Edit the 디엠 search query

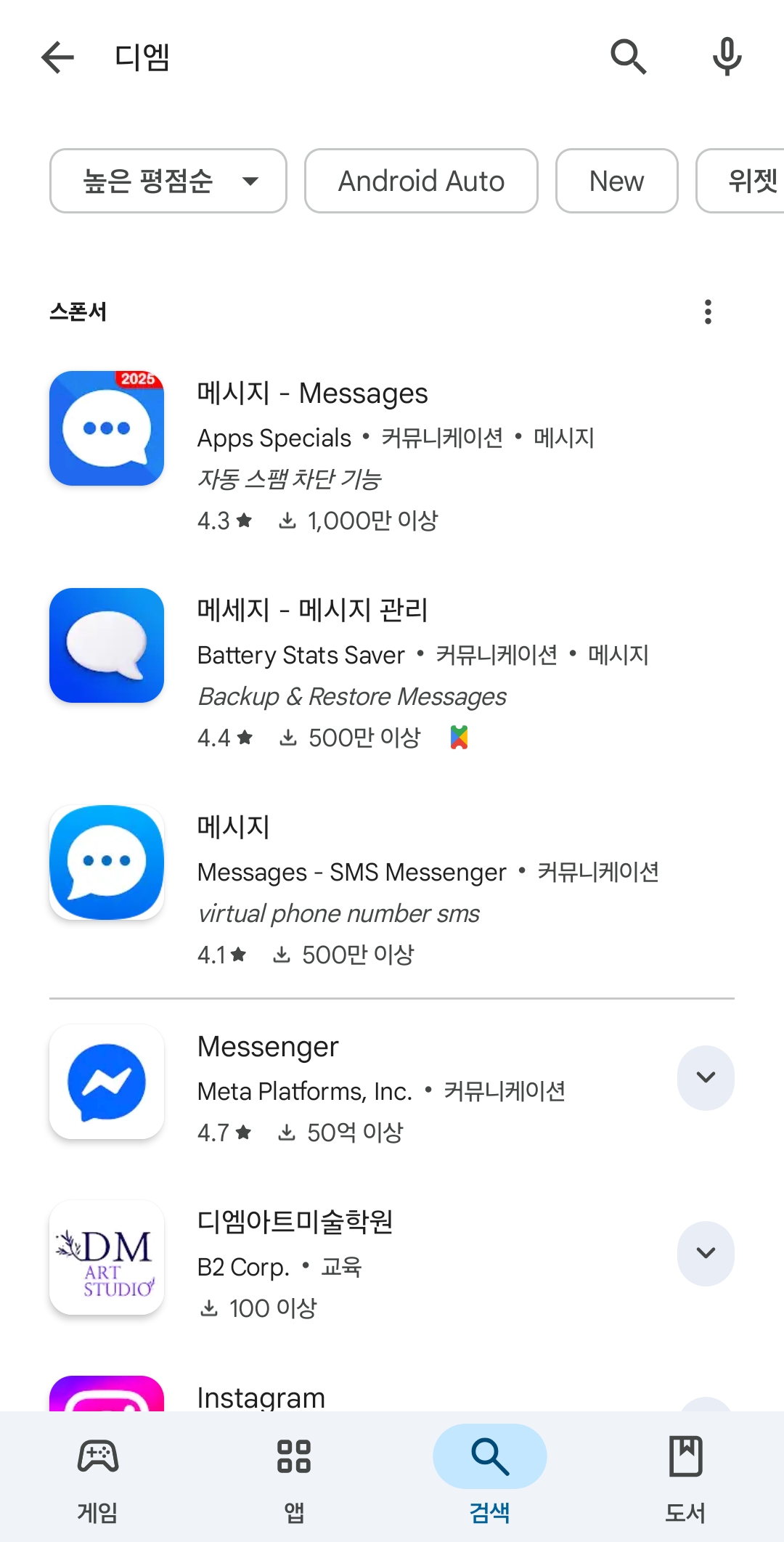(x=142, y=57)
